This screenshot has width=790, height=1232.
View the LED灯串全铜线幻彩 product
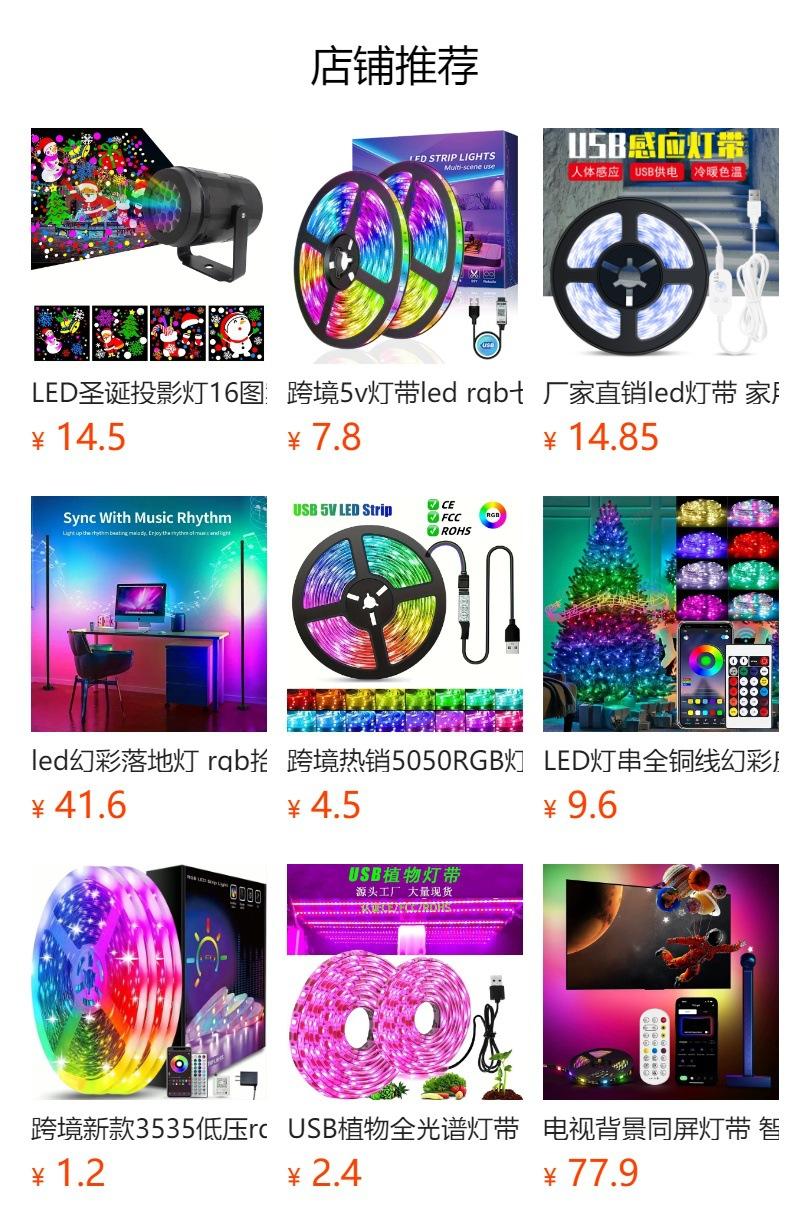click(x=660, y=613)
